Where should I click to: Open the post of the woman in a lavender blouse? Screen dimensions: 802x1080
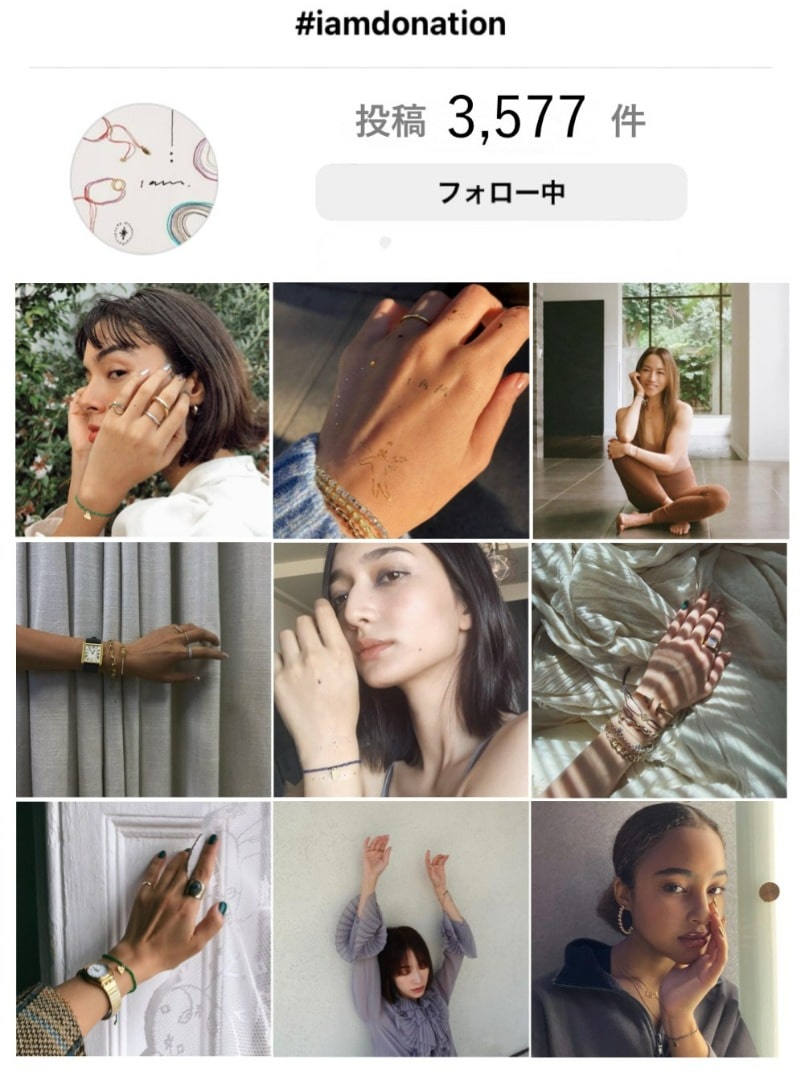coord(401,928)
